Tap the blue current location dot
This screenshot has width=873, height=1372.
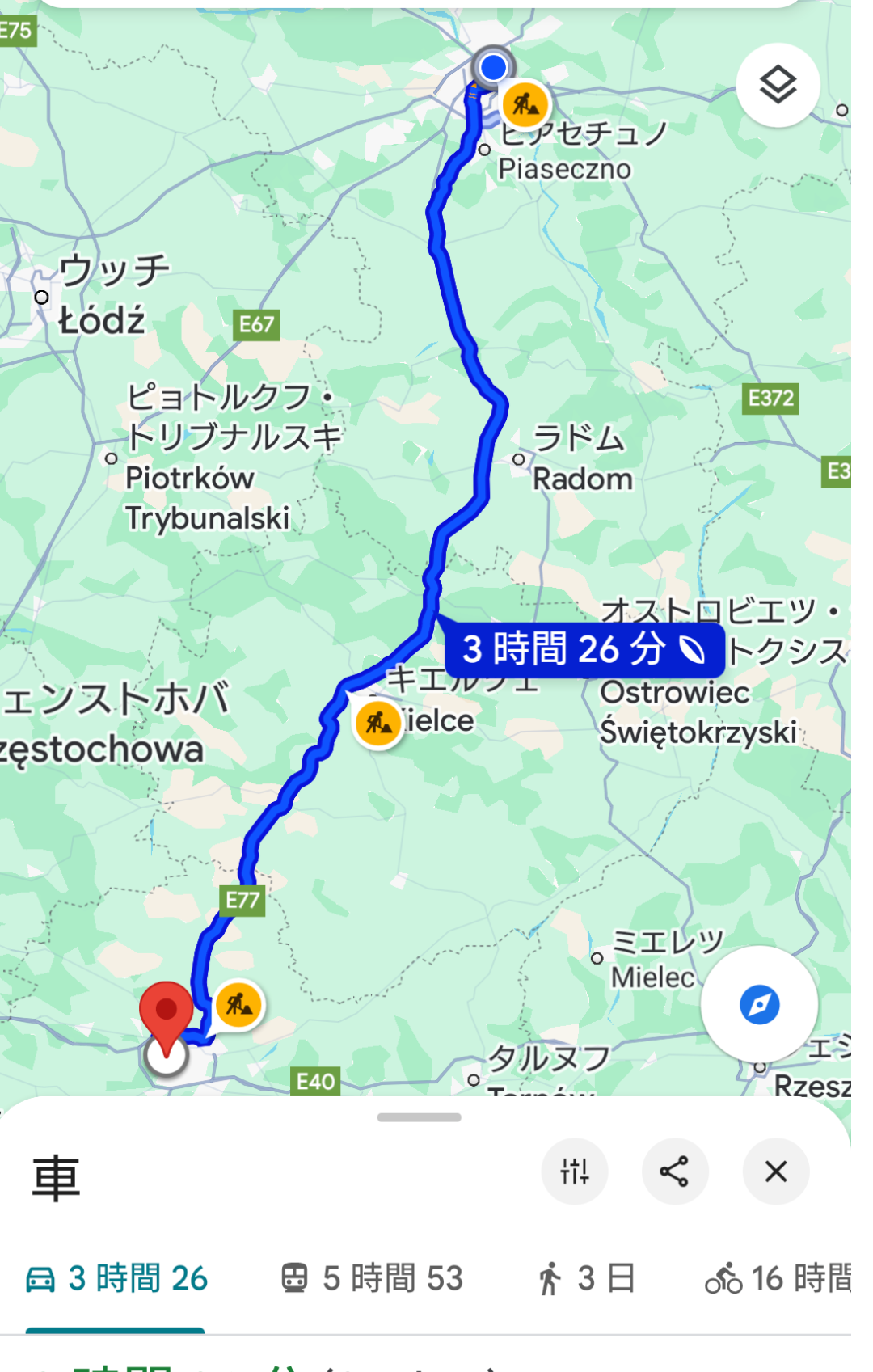pyautogui.click(x=492, y=67)
